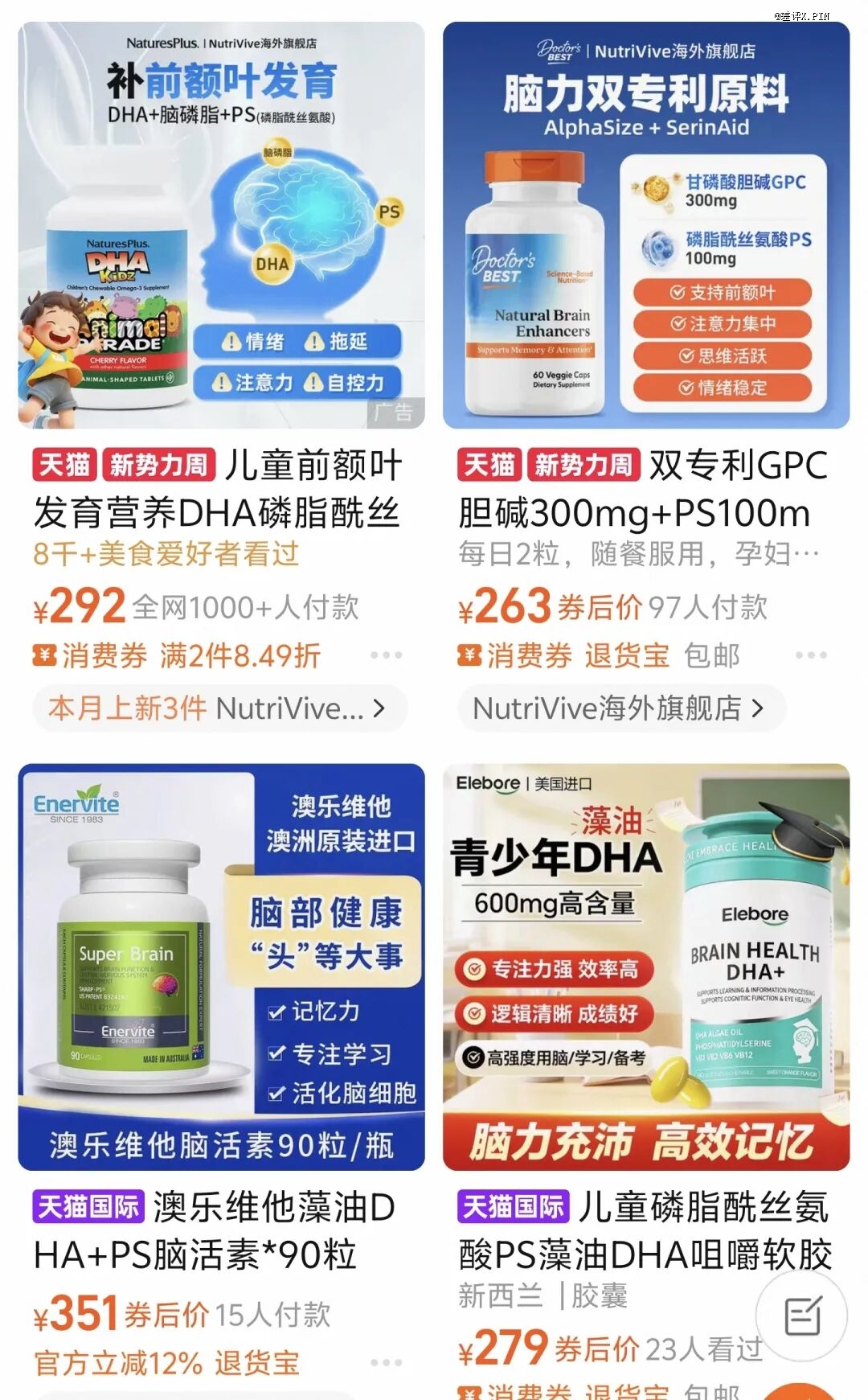The image size is (868, 1400).
Task: Open more options for the ¥292 item
Action: (x=386, y=655)
